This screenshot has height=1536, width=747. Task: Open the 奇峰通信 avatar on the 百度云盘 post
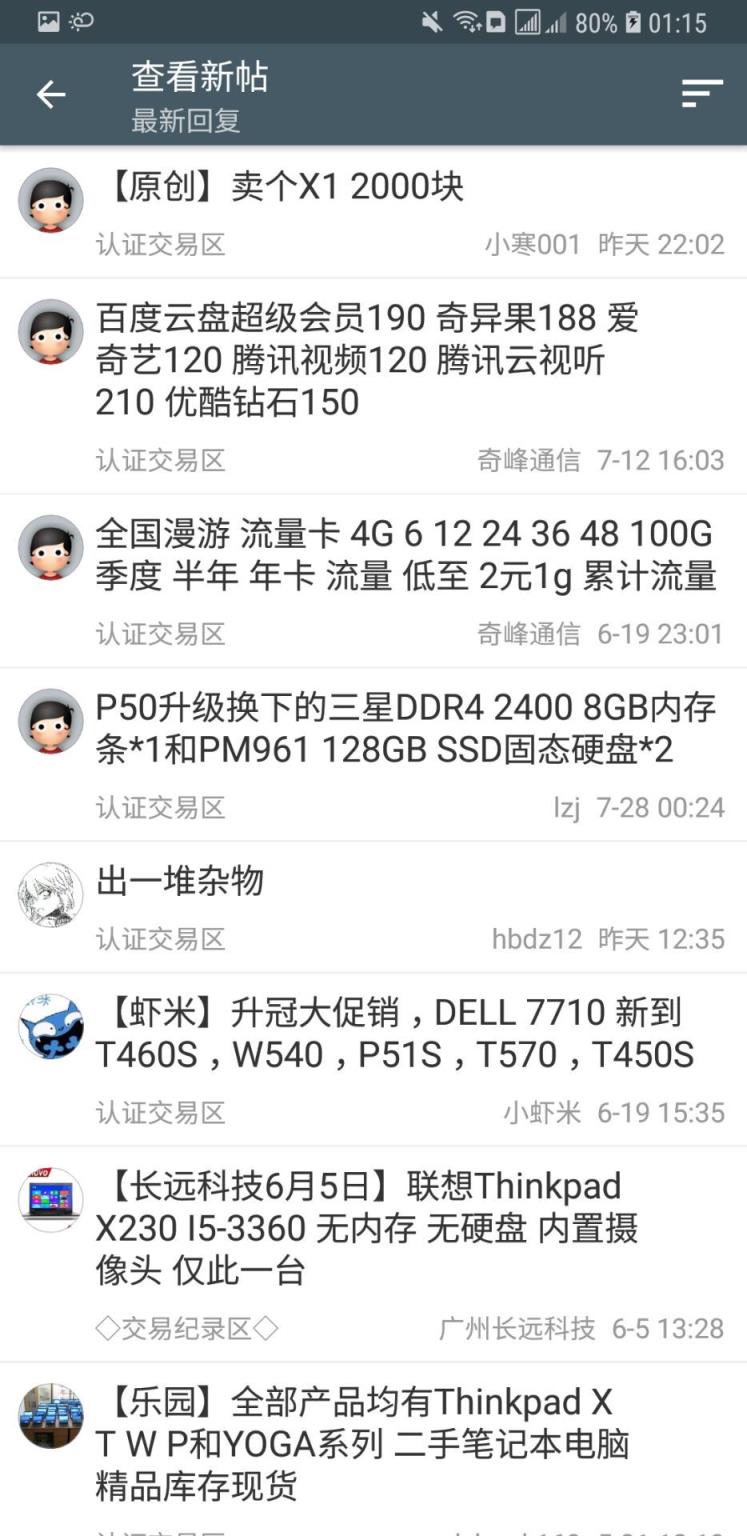point(50,331)
